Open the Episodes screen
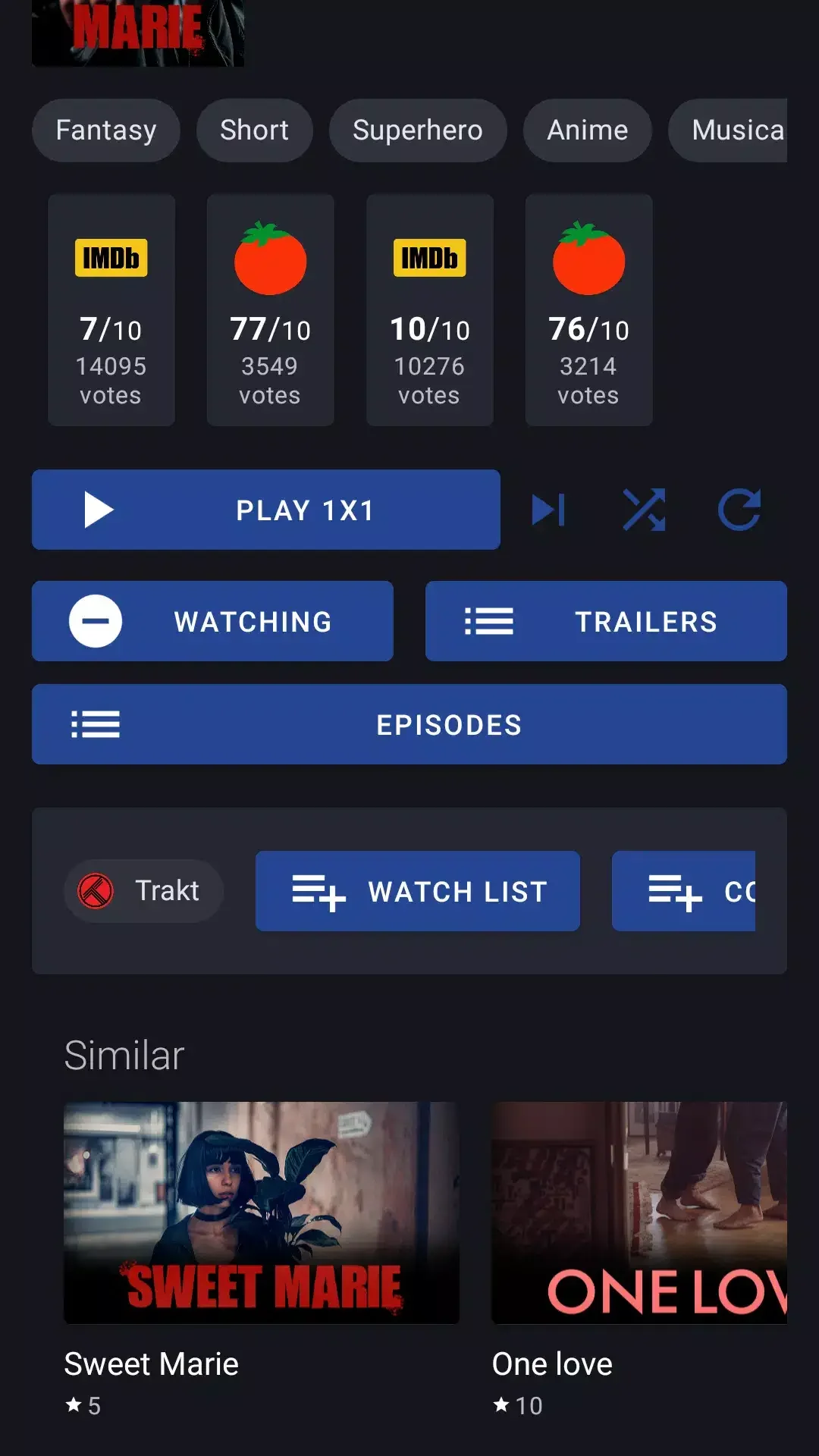The width and height of the screenshot is (819, 1456). 409,724
